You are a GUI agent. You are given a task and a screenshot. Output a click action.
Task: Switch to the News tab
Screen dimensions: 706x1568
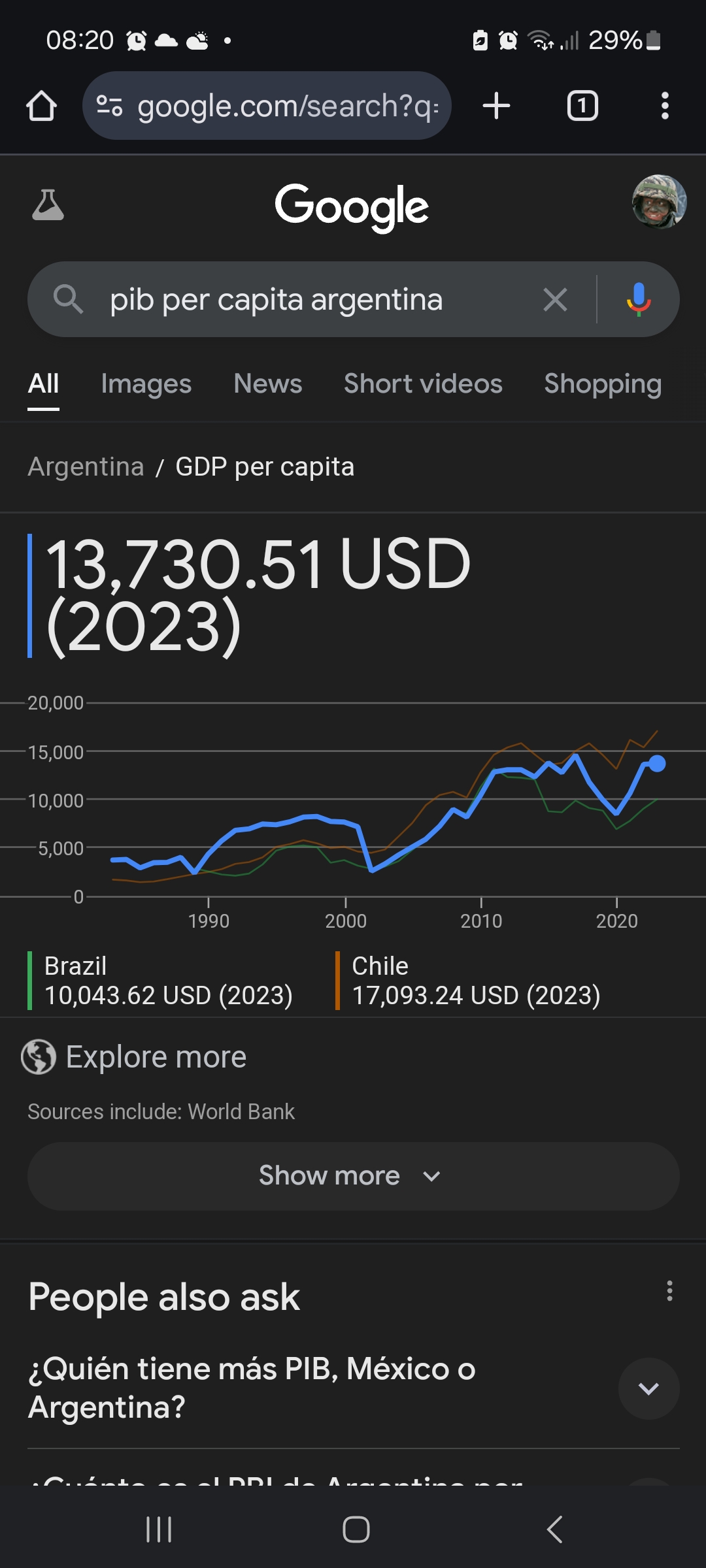(x=267, y=384)
